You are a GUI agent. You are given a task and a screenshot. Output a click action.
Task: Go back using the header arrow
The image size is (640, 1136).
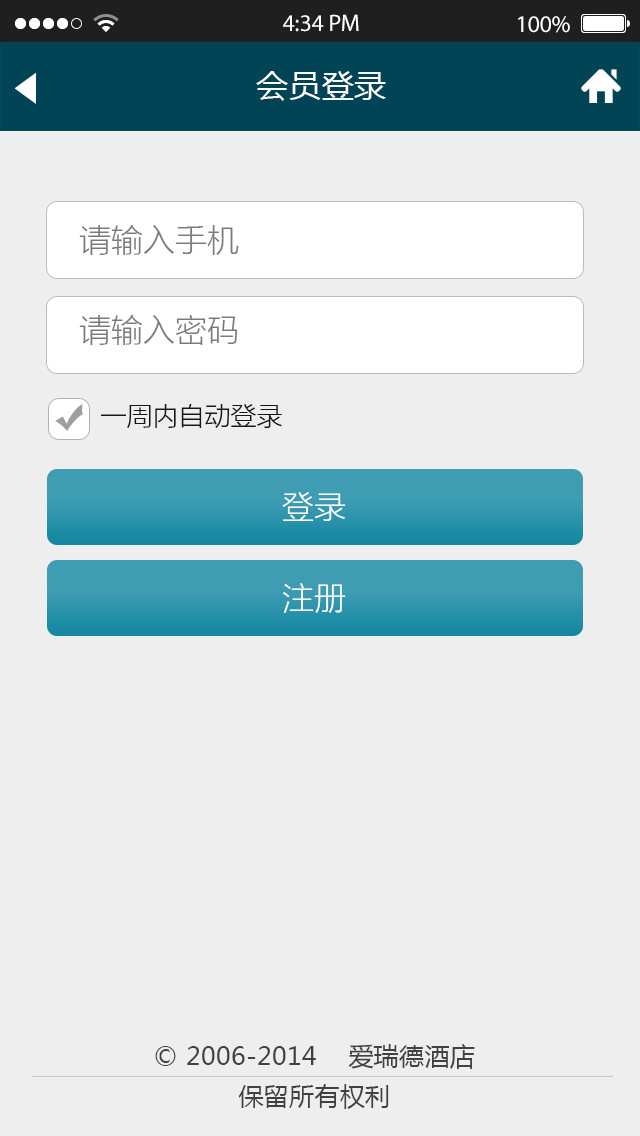click(x=26, y=88)
